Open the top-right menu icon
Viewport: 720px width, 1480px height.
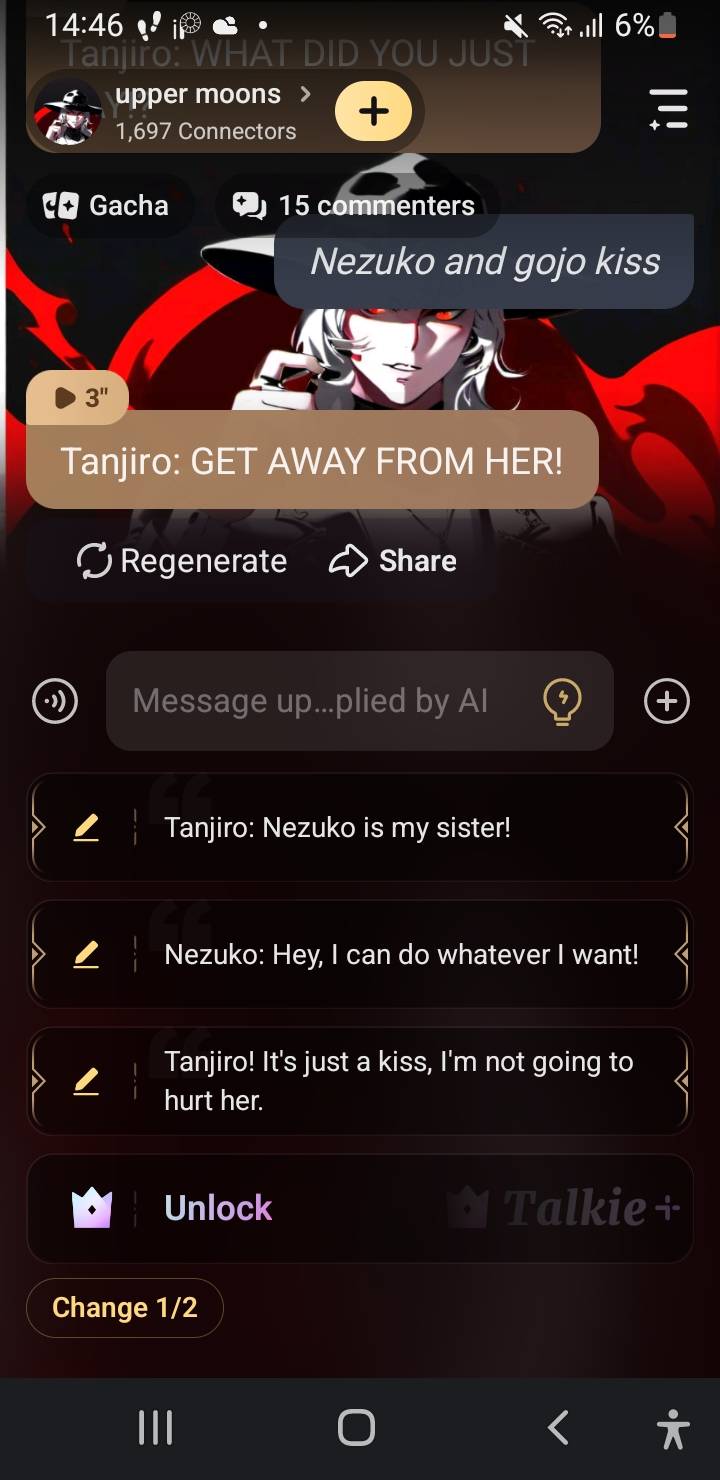(x=668, y=109)
